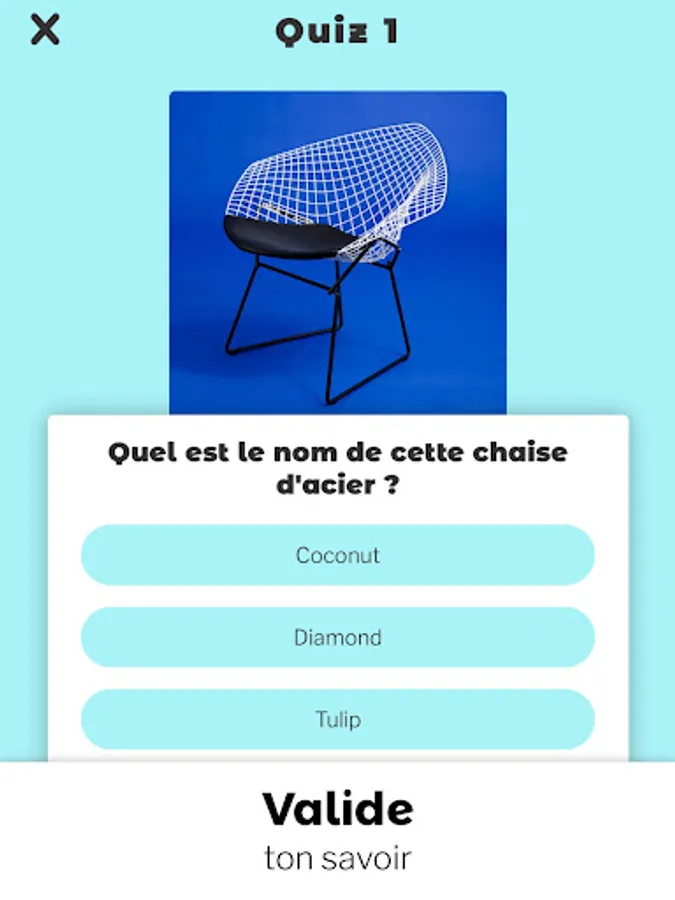
Task: Close the quiz with the X icon
Action: 45,30
